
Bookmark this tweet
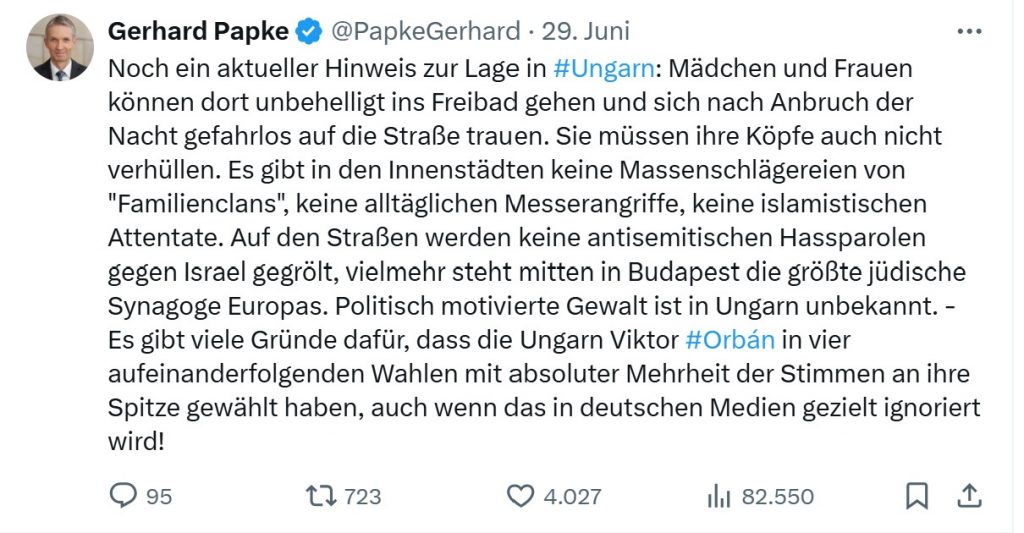(x=917, y=495)
